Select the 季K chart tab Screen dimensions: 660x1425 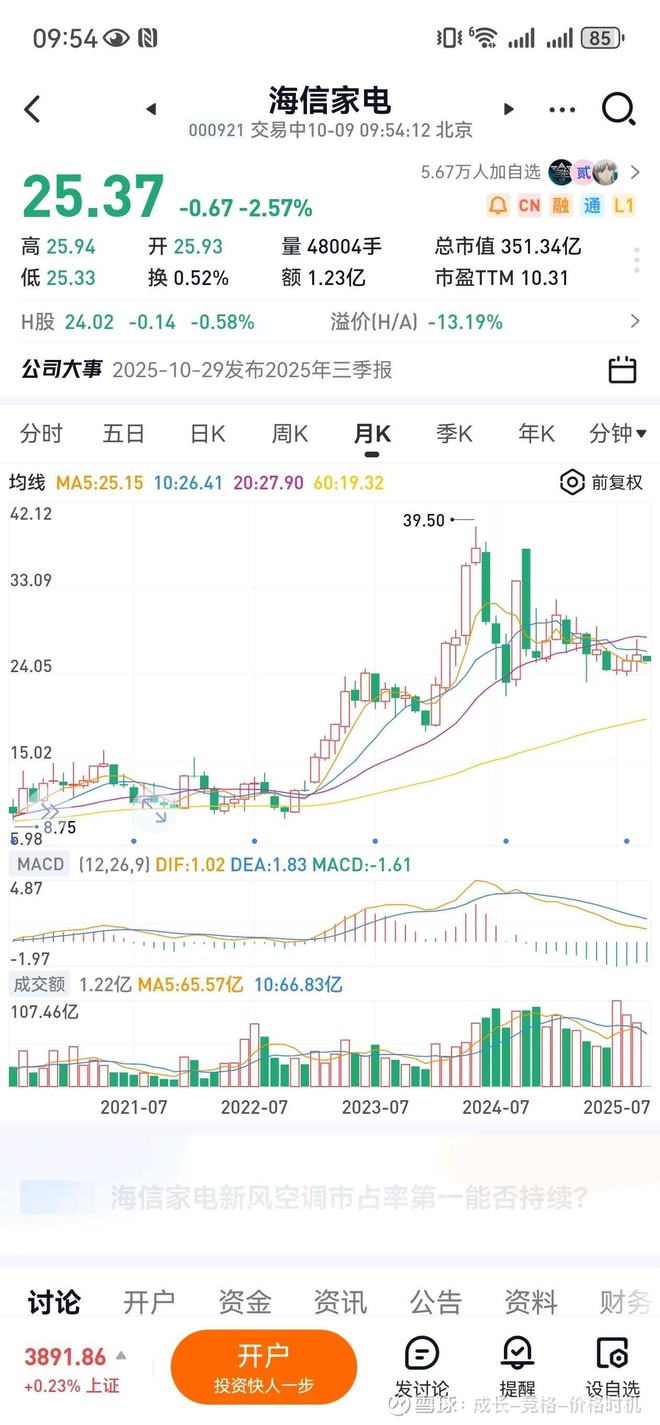click(454, 434)
